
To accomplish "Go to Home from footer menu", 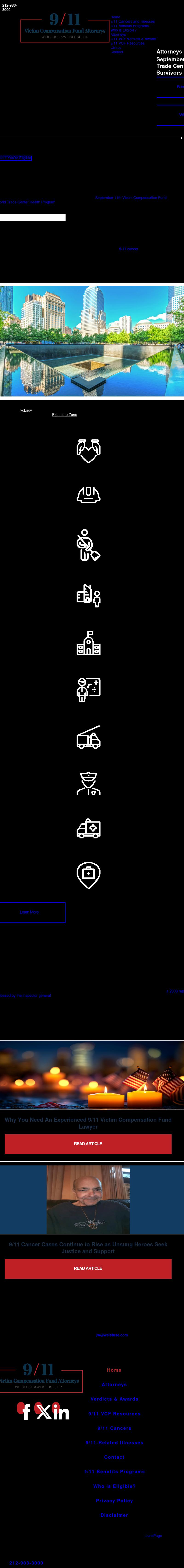I will tap(114, 1370).
